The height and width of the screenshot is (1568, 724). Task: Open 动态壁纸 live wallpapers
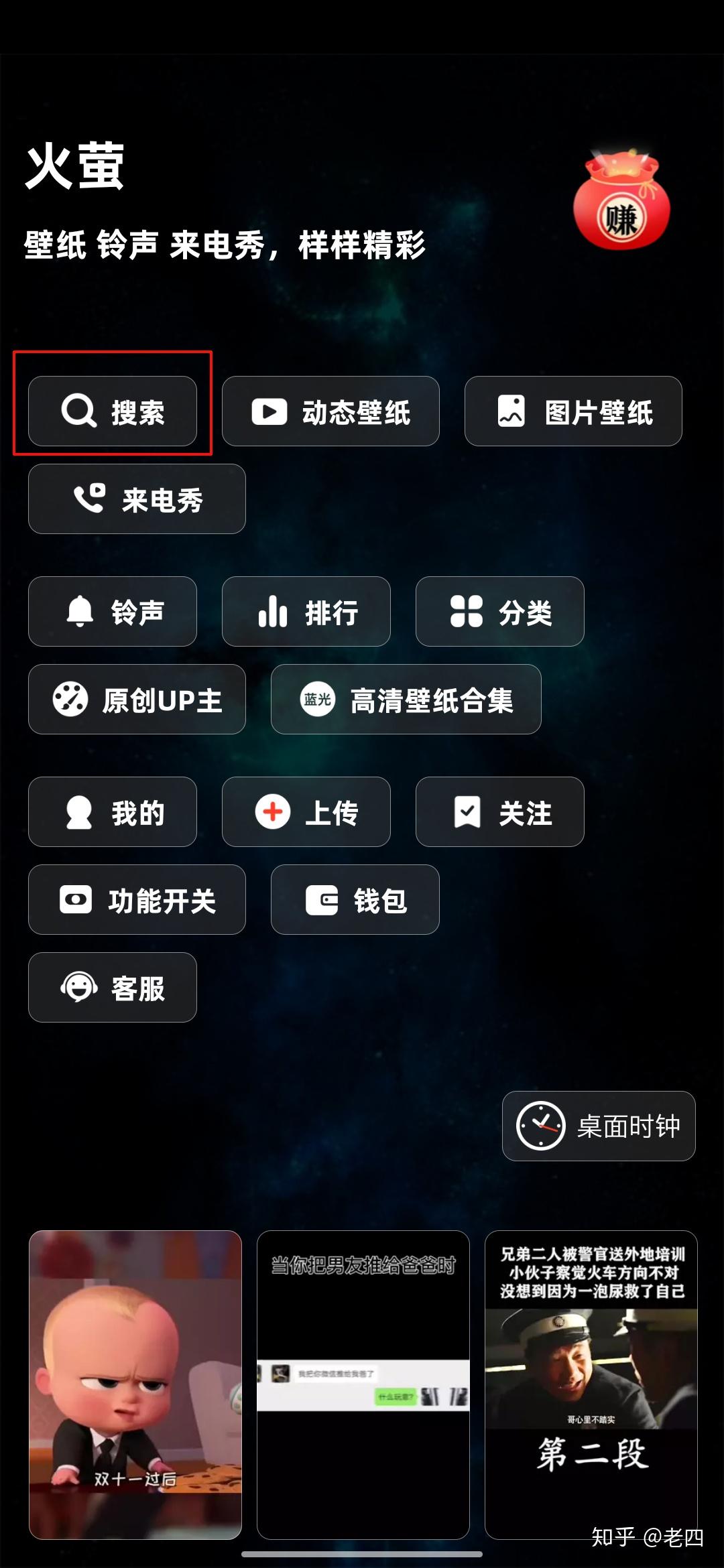coord(330,411)
